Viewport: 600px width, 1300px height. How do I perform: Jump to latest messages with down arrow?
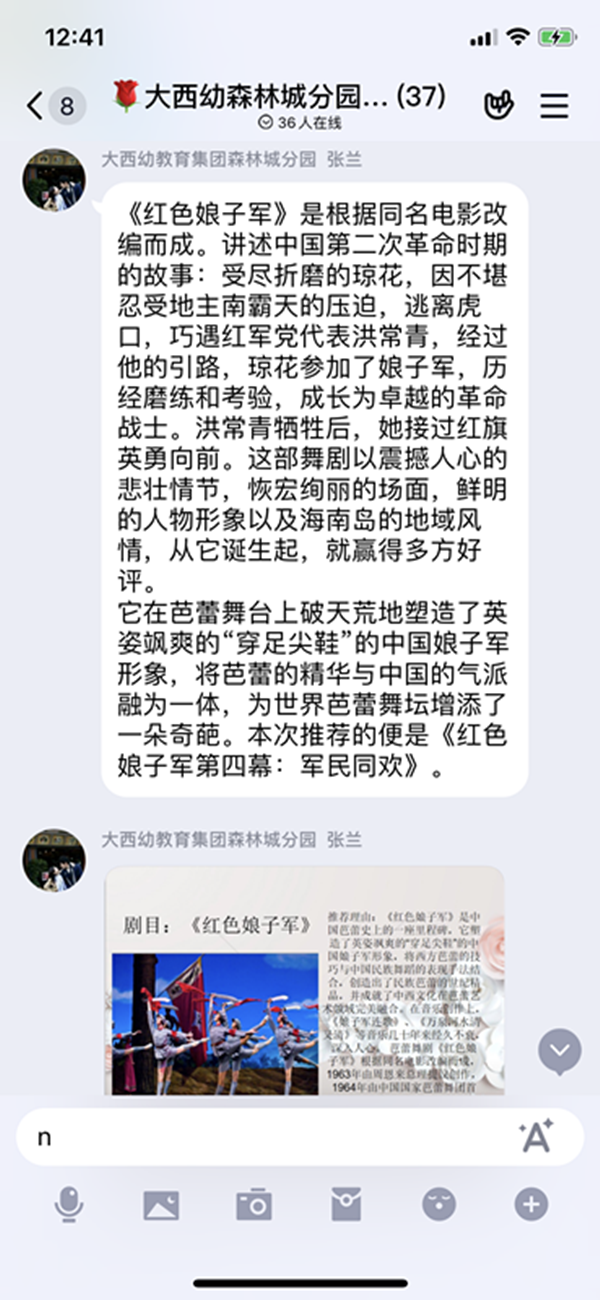pos(559,1051)
